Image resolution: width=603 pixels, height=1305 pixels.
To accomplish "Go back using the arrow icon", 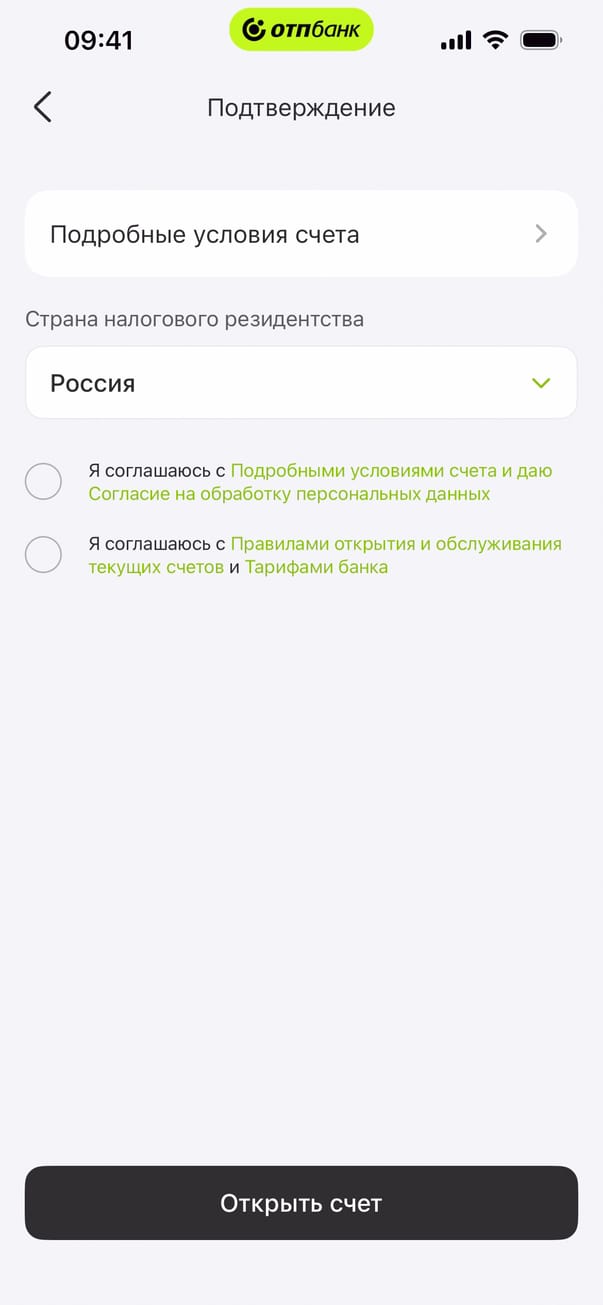I will click(x=42, y=107).
